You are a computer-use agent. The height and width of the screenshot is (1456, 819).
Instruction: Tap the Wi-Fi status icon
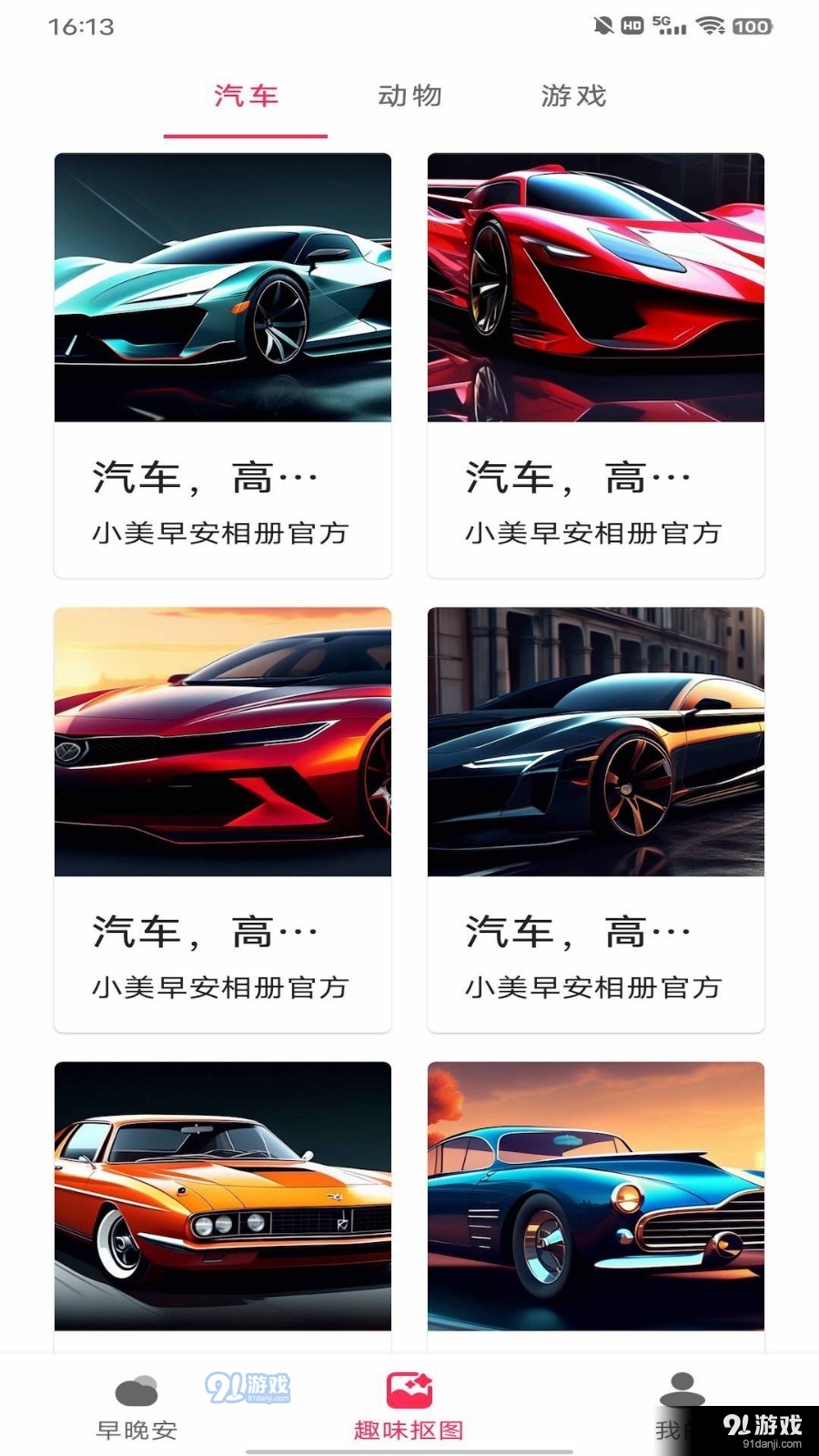(712, 26)
